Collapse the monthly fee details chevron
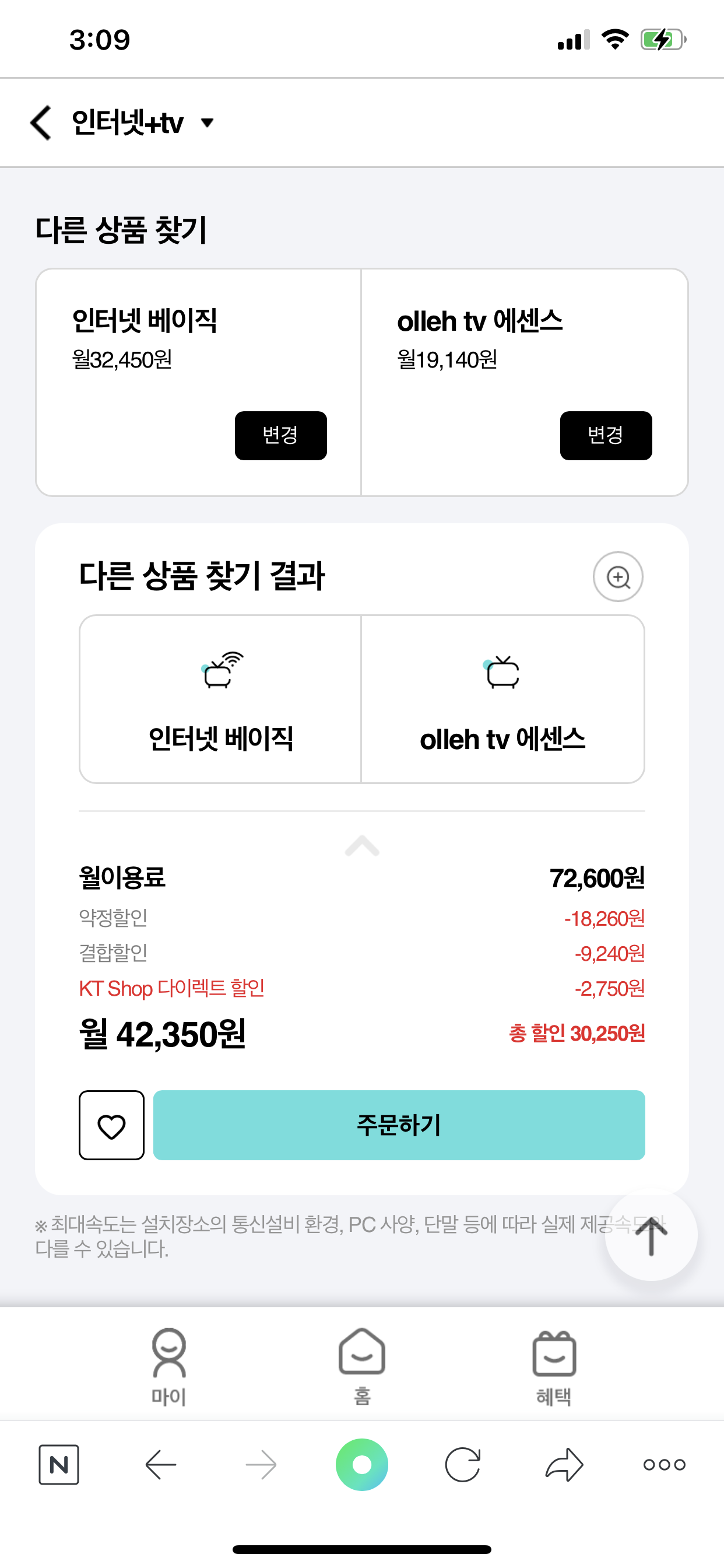The height and width of the screenshot is (1568, 724). [362, 845]
